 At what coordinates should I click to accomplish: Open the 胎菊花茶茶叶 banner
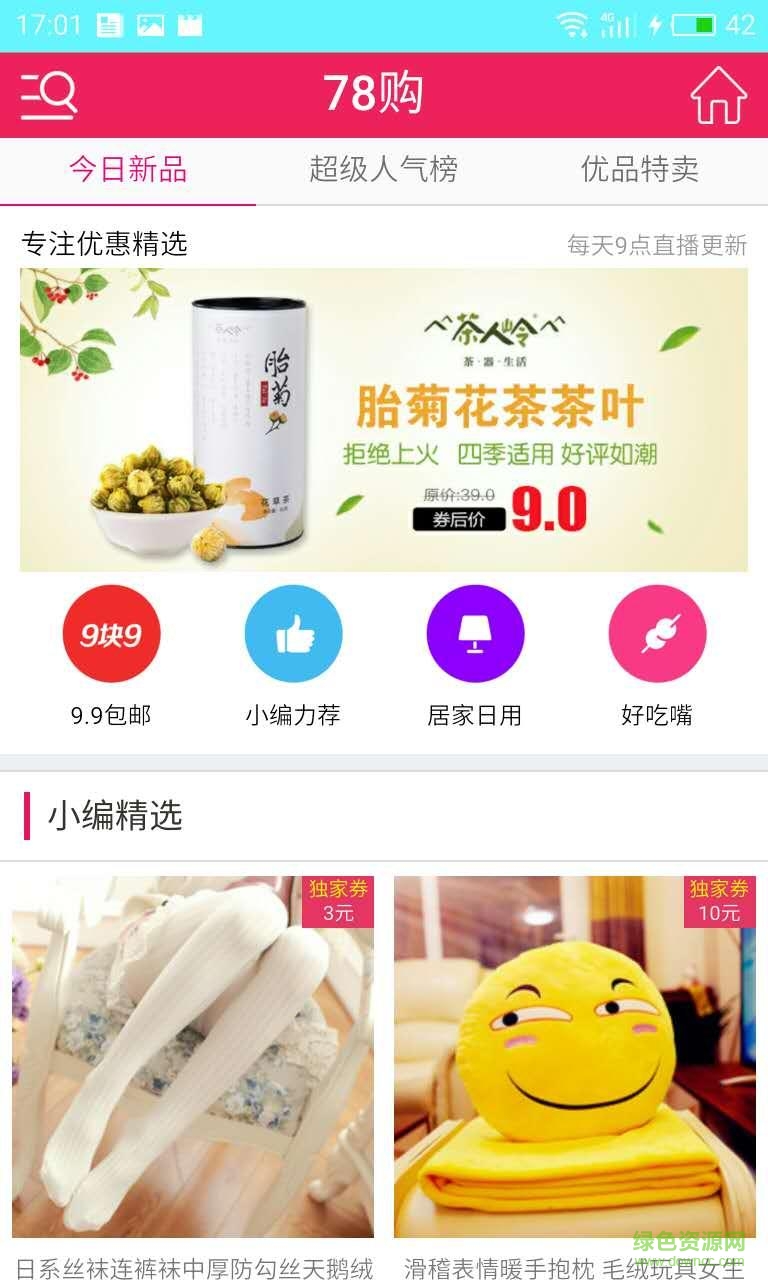(x=384, y=420)
